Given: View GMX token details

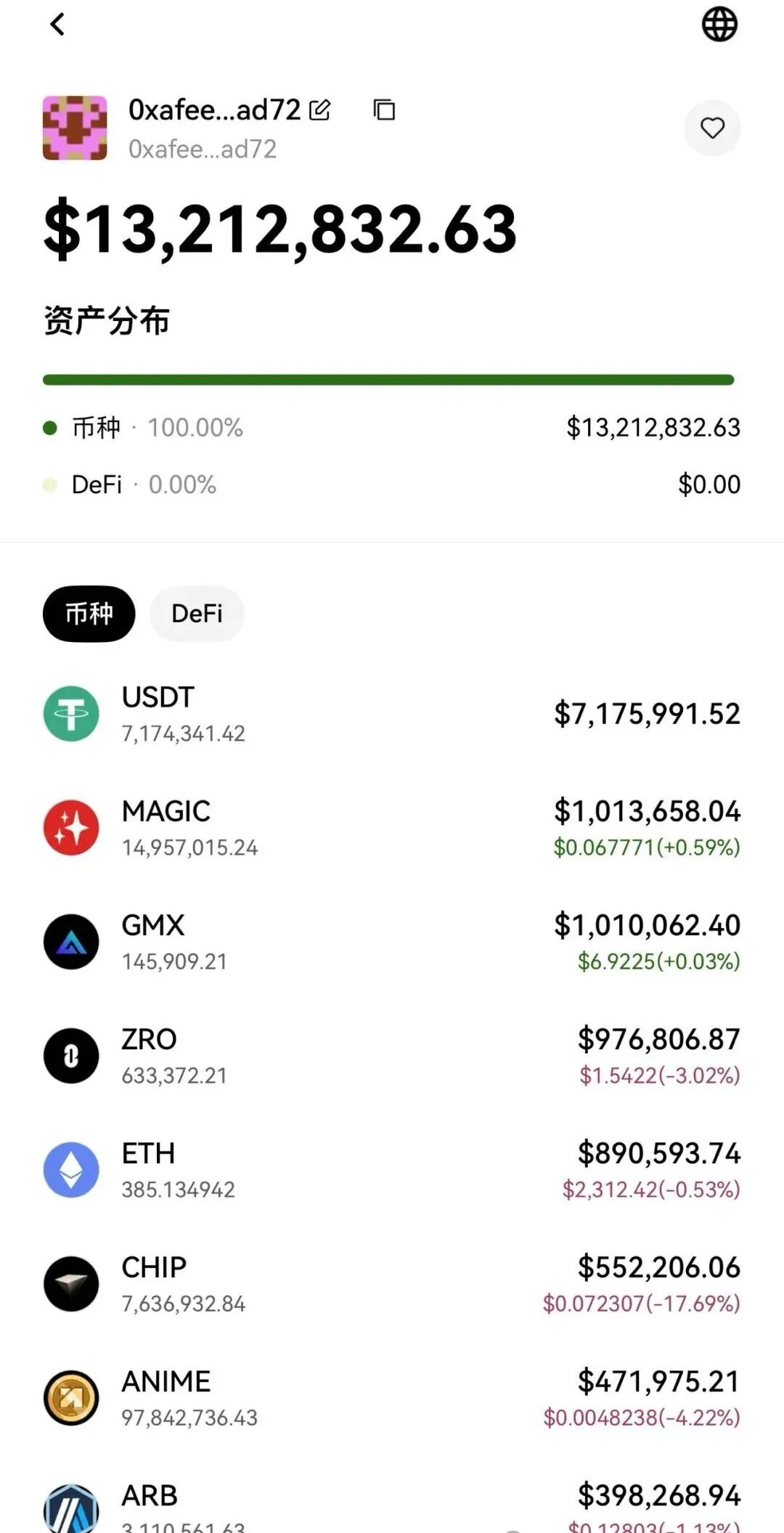Looking at the screenshot, I should (392, 943).
